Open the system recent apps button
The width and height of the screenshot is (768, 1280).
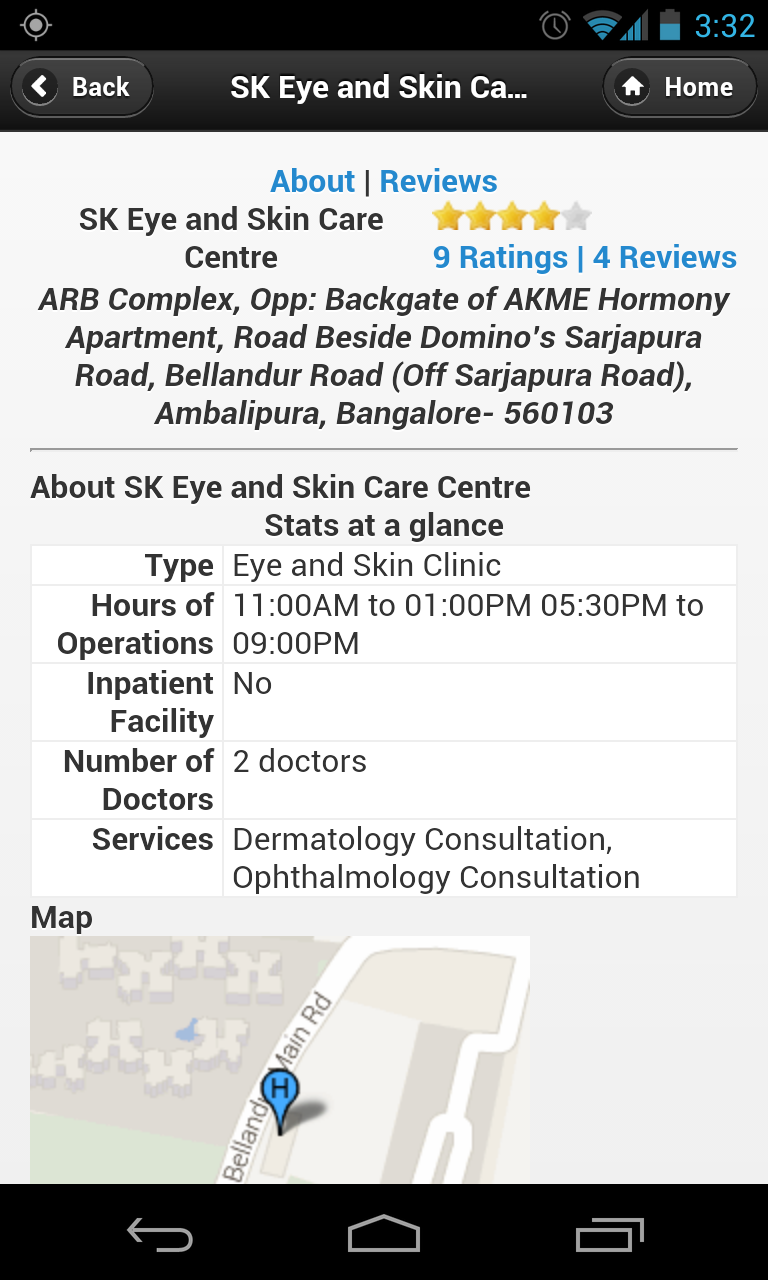tap(609, 1234)
